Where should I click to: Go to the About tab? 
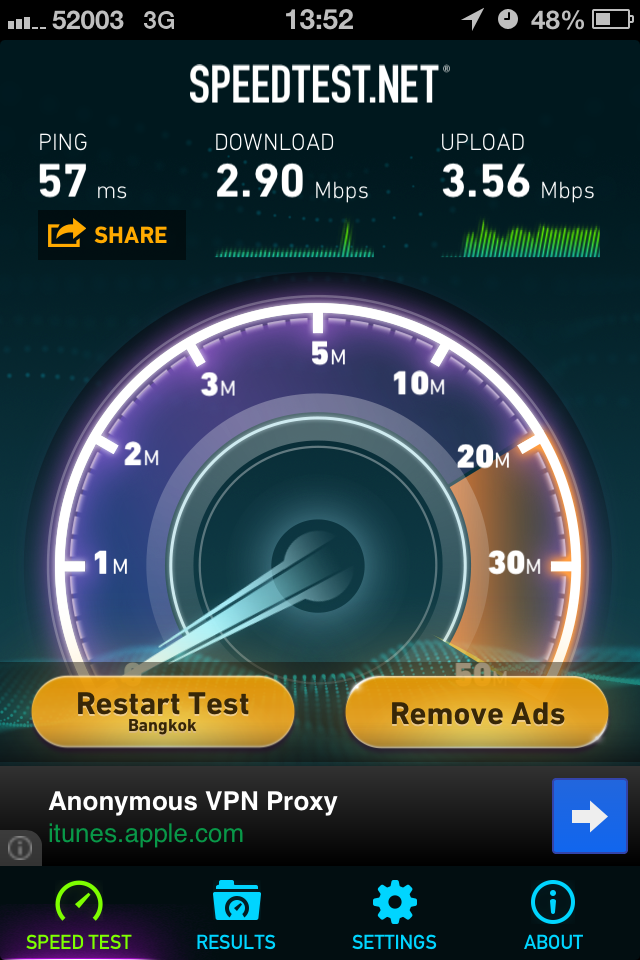click(x=553, y=916)
